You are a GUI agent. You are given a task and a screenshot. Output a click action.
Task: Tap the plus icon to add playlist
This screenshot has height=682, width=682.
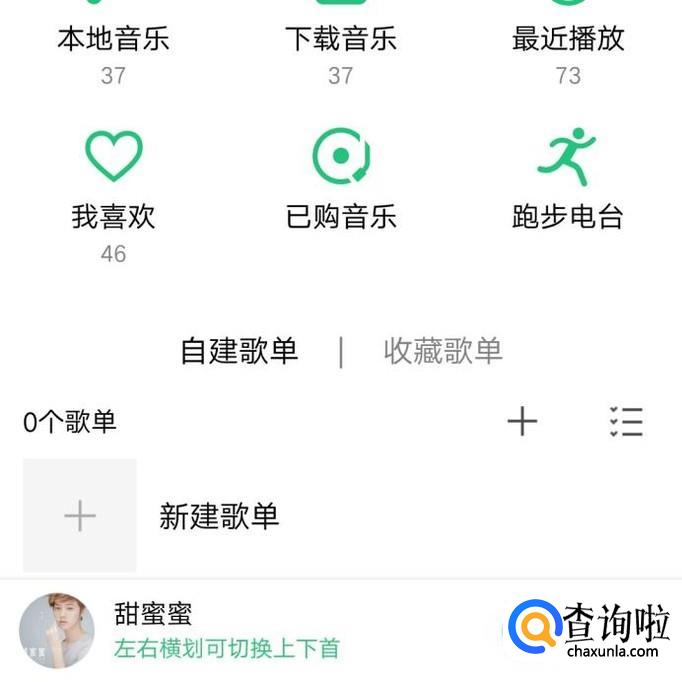pyautogui.click(x=522, y=422)
